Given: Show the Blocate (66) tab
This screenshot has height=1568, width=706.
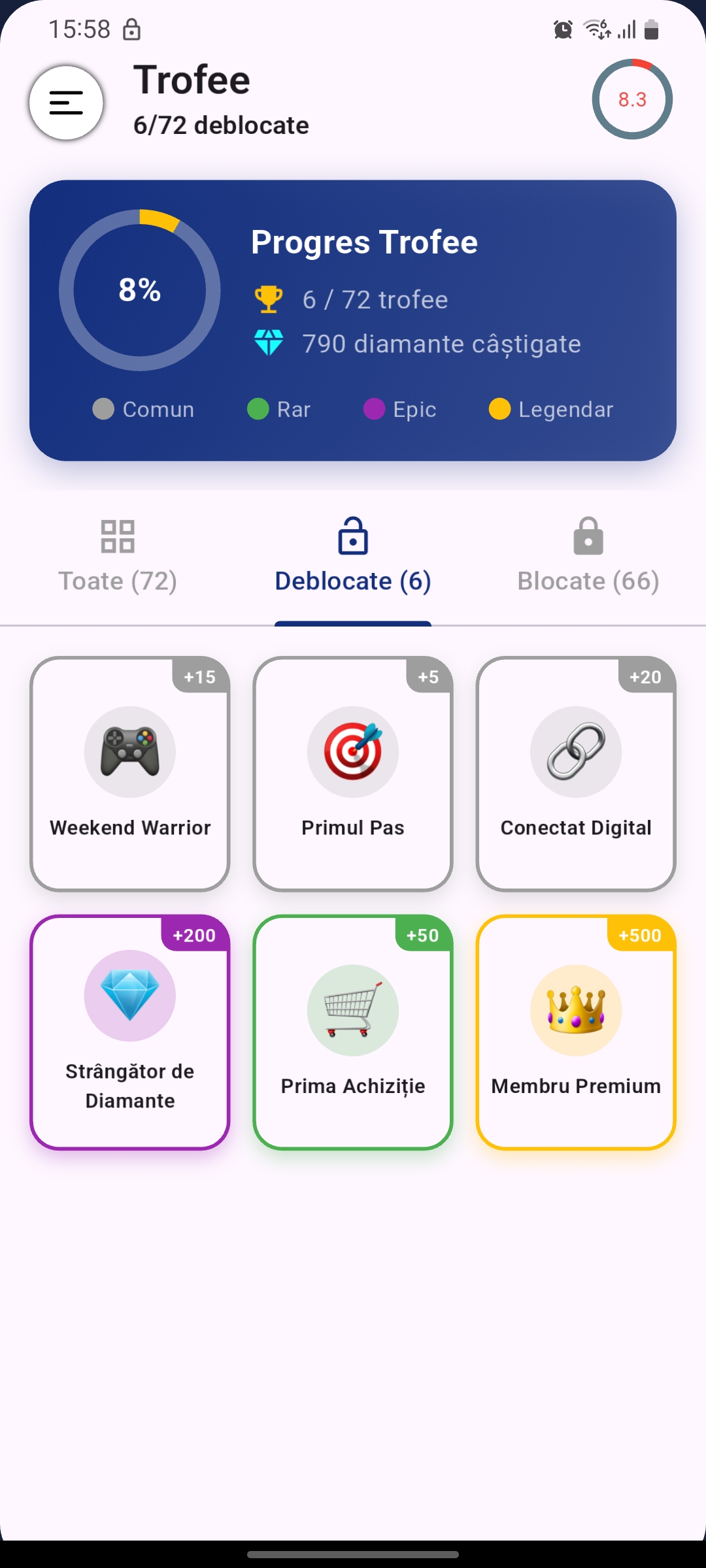Looking at the screenshot, I should click(x=588, y=557).
